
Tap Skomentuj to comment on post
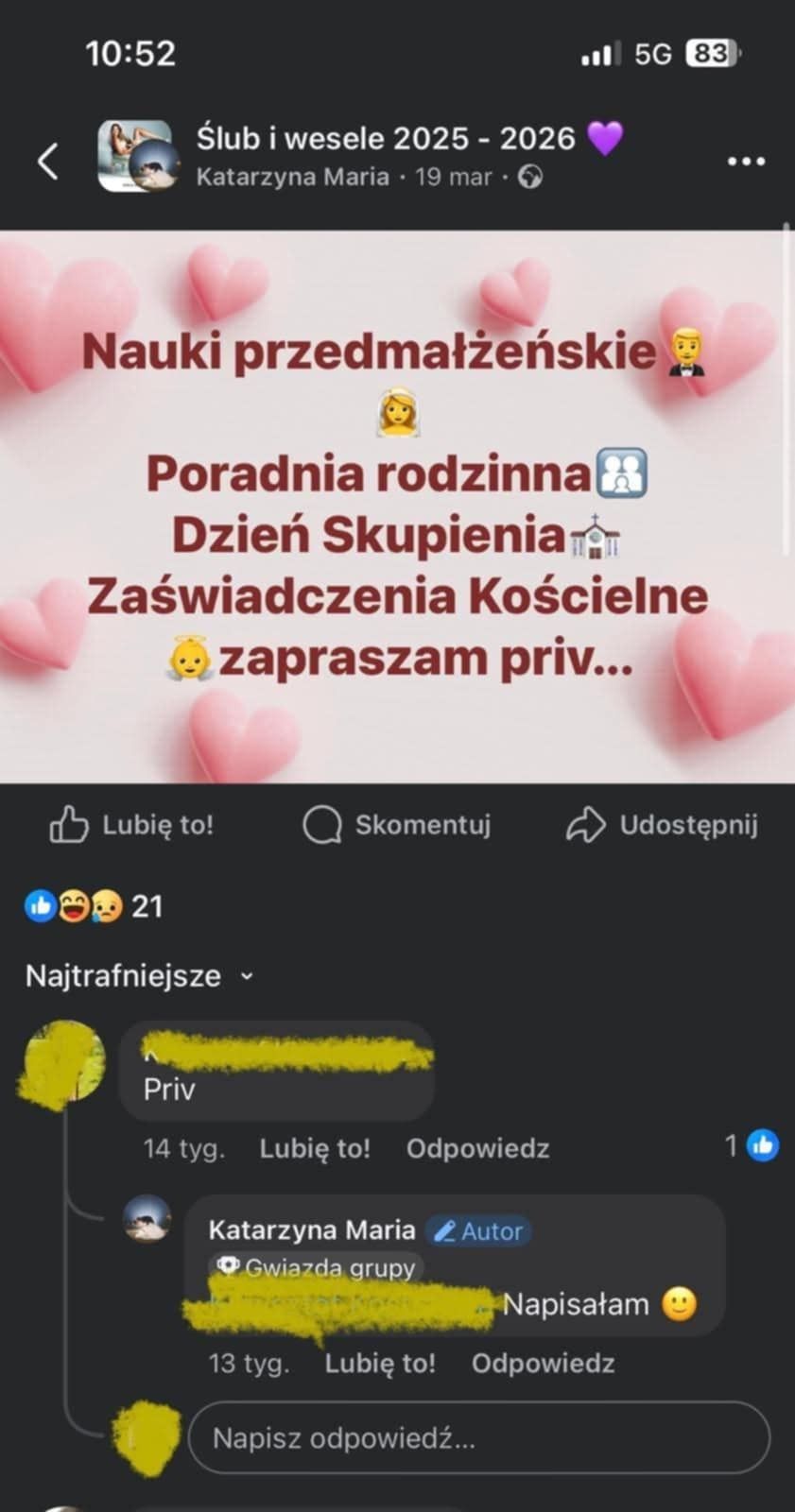(x=397, y=825)
